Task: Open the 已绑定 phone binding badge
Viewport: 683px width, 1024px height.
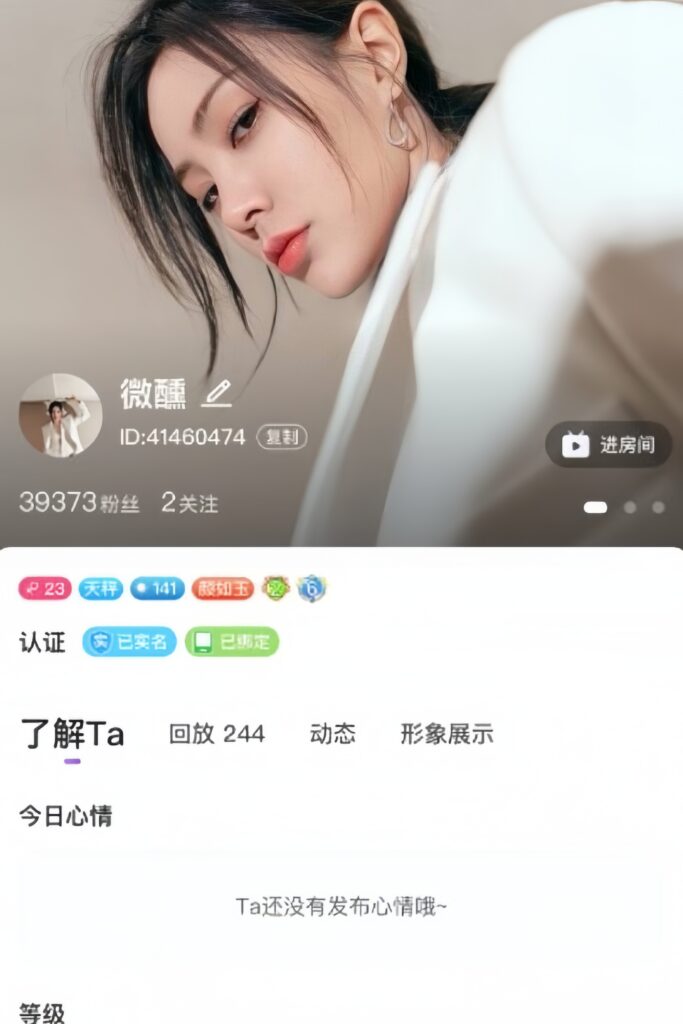Action: click(x=232, y=642)
